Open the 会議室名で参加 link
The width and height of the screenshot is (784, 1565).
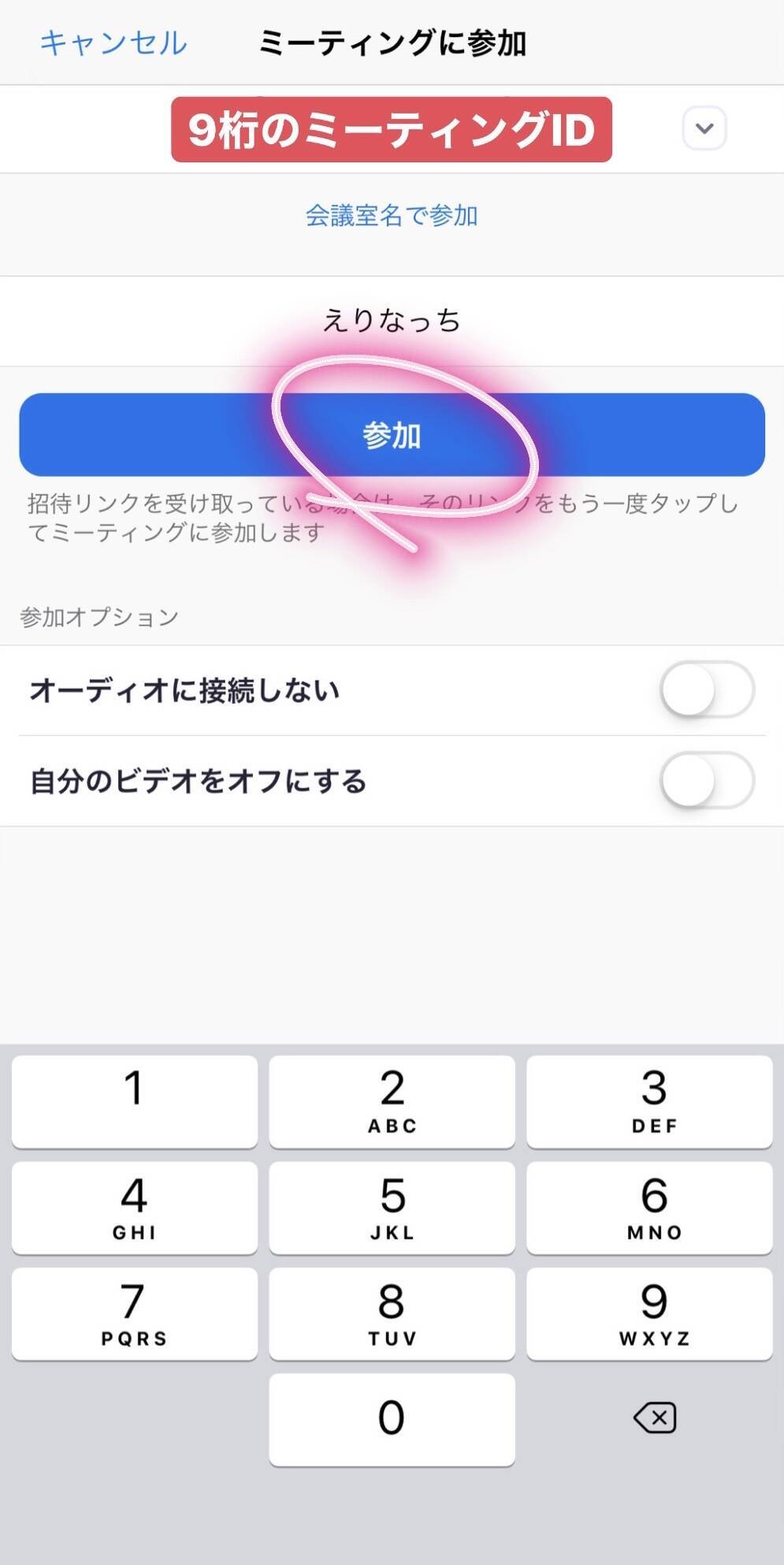[x=392, y=215]
